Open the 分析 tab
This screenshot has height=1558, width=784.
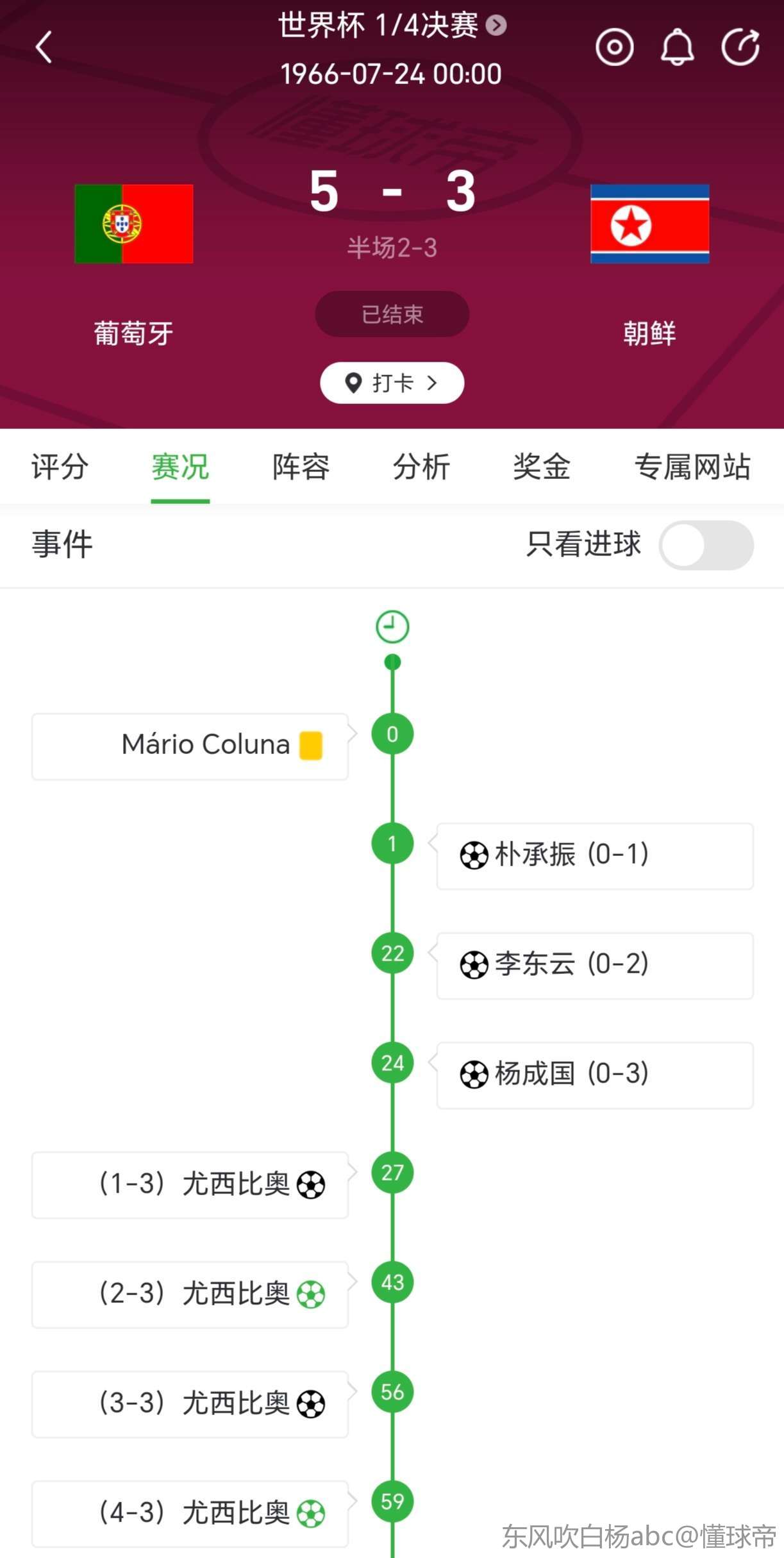421,467
